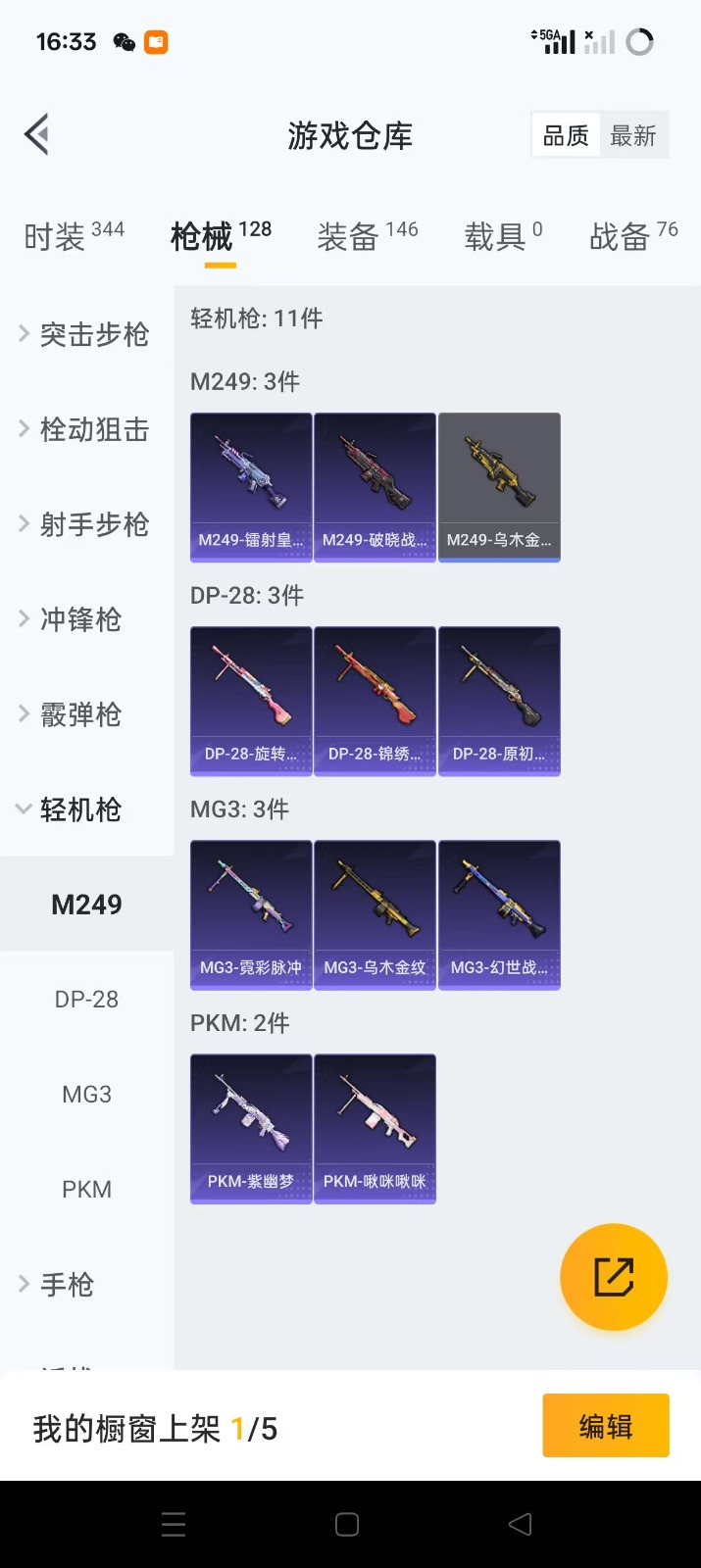
Task: Tap the orange share floating button
Action: pos(614,1277)
